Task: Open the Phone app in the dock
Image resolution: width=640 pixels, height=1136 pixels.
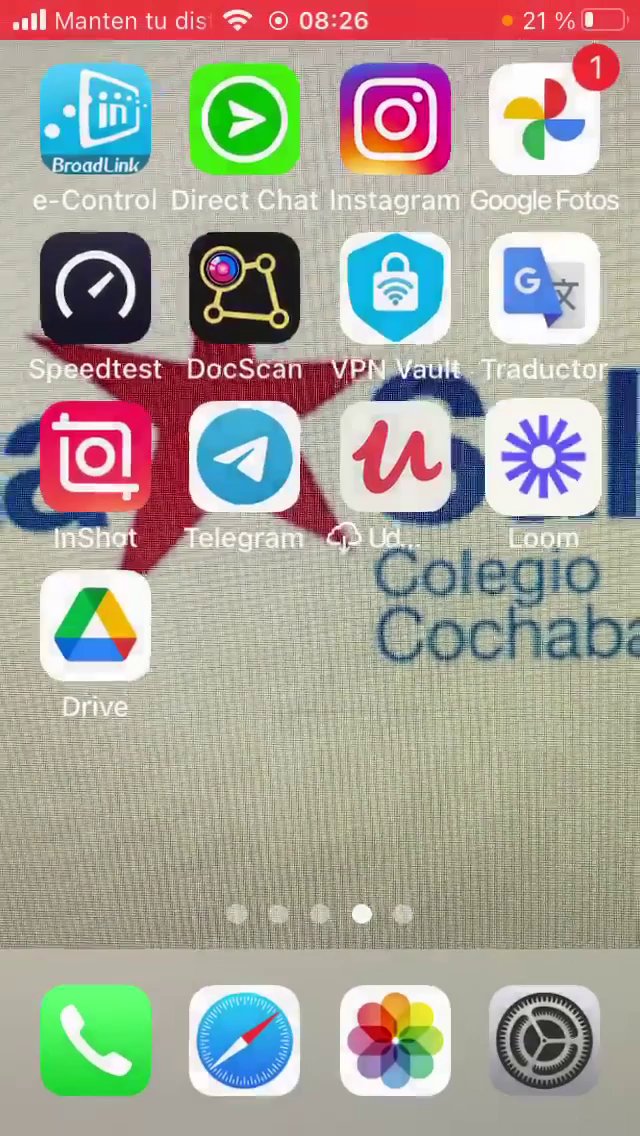Action: pos(95,1040)
